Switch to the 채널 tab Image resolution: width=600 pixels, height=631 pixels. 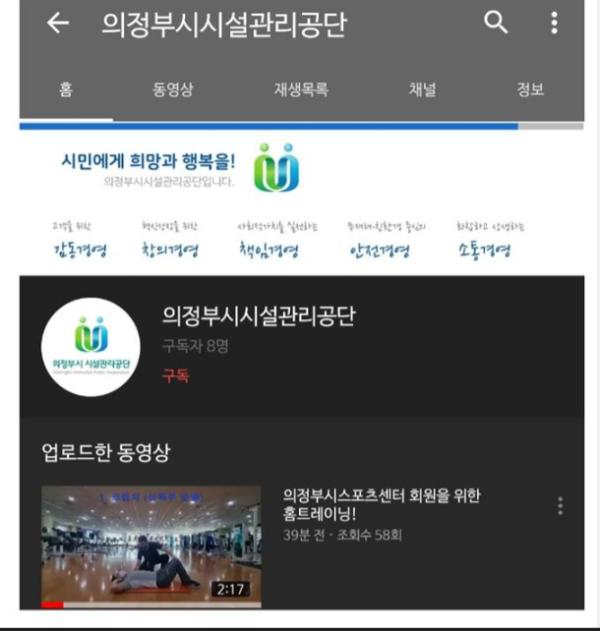tap(422, 90)
